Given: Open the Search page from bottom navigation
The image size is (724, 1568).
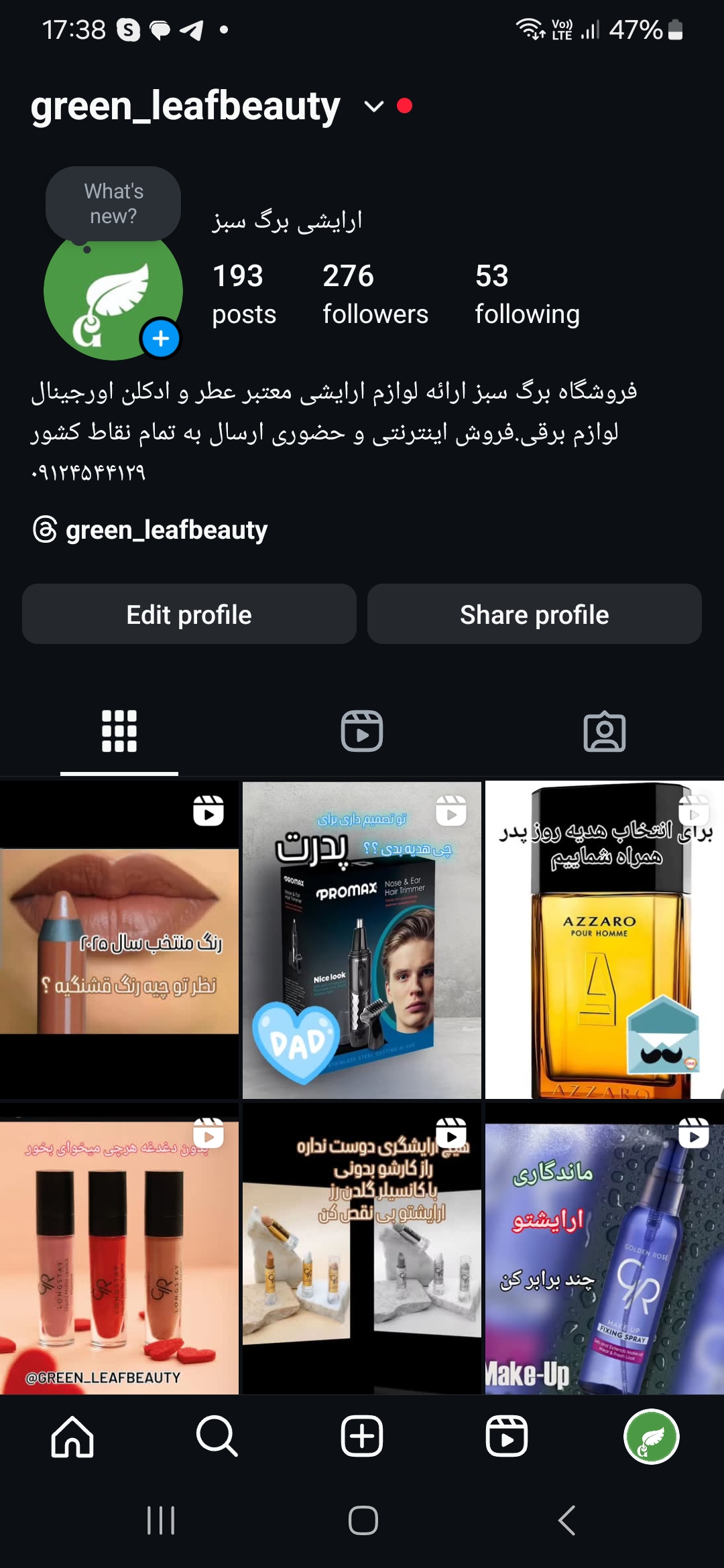Looking at the screenshot, I should pyautogui.click(x=217, y=1437).
